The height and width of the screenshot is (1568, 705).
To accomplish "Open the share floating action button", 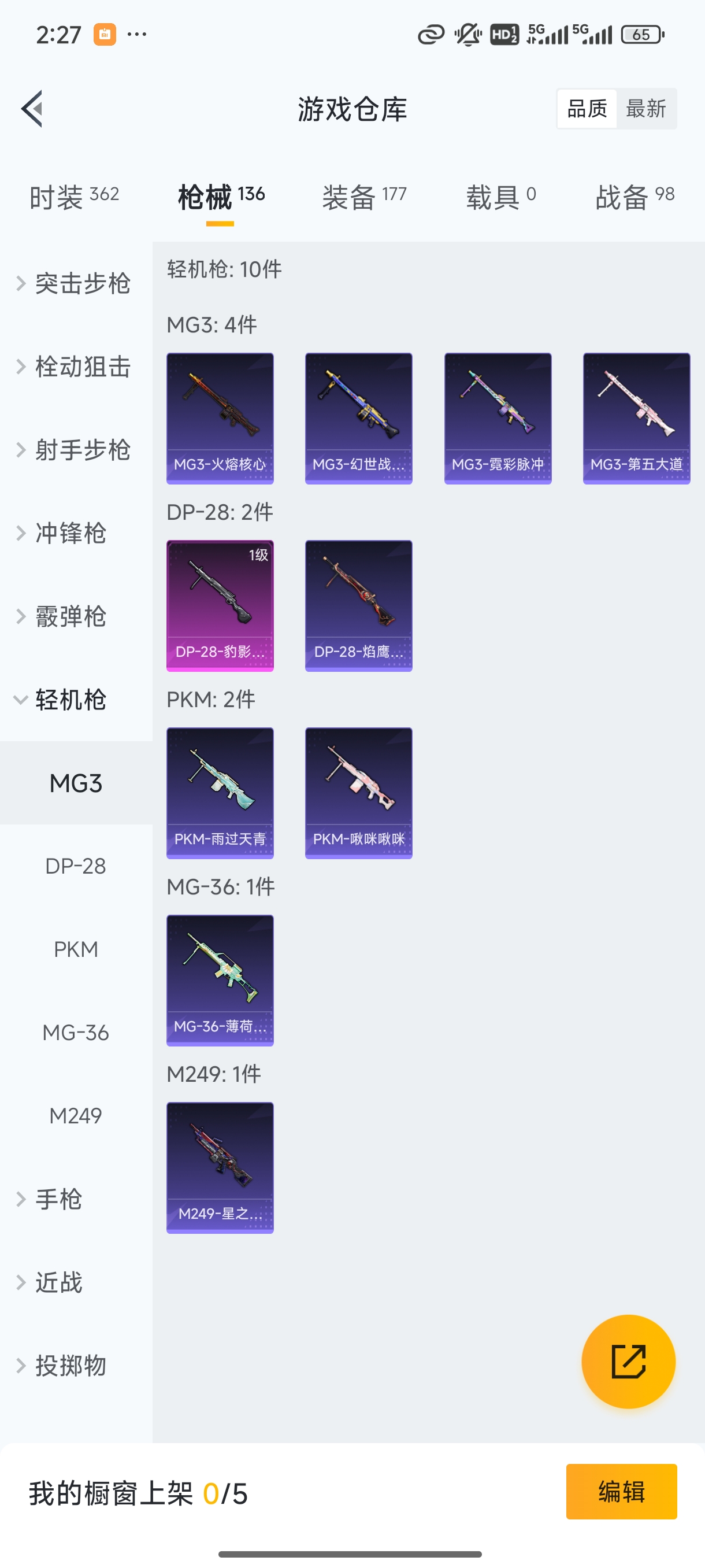I will tap(628, 1362).
